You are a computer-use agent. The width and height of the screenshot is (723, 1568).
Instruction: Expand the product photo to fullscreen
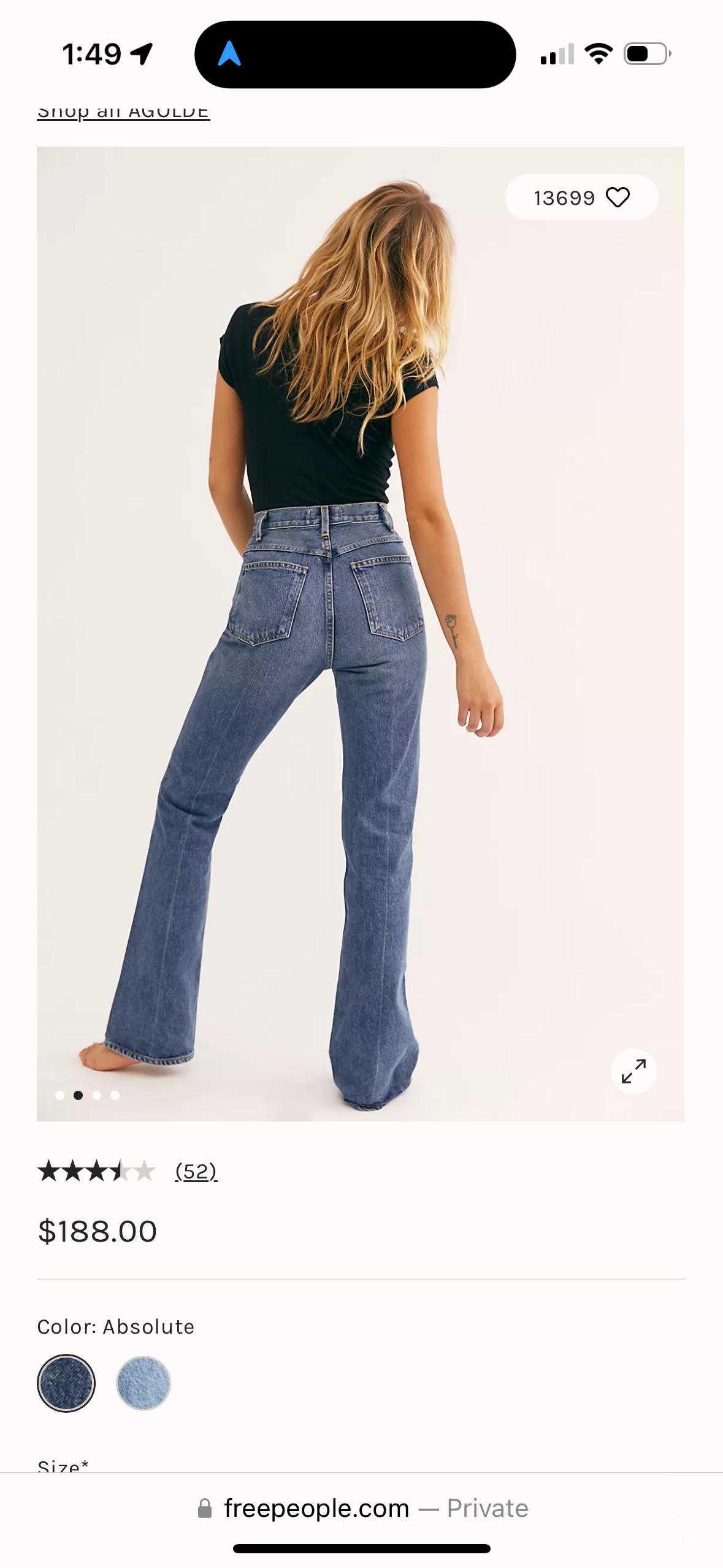pyautogui.click(x=633, y=1071)
